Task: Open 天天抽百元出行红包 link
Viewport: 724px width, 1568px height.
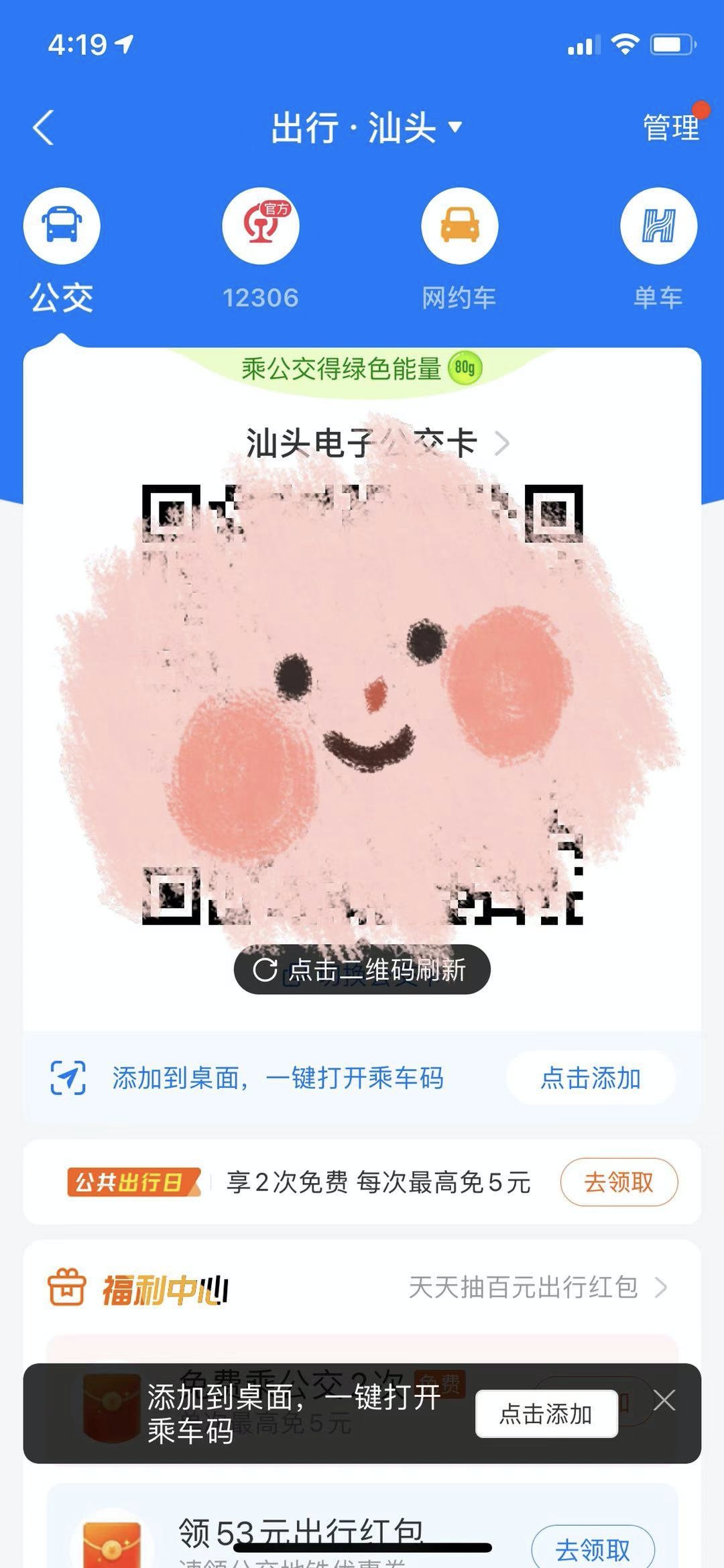Action: point(536,1288)
